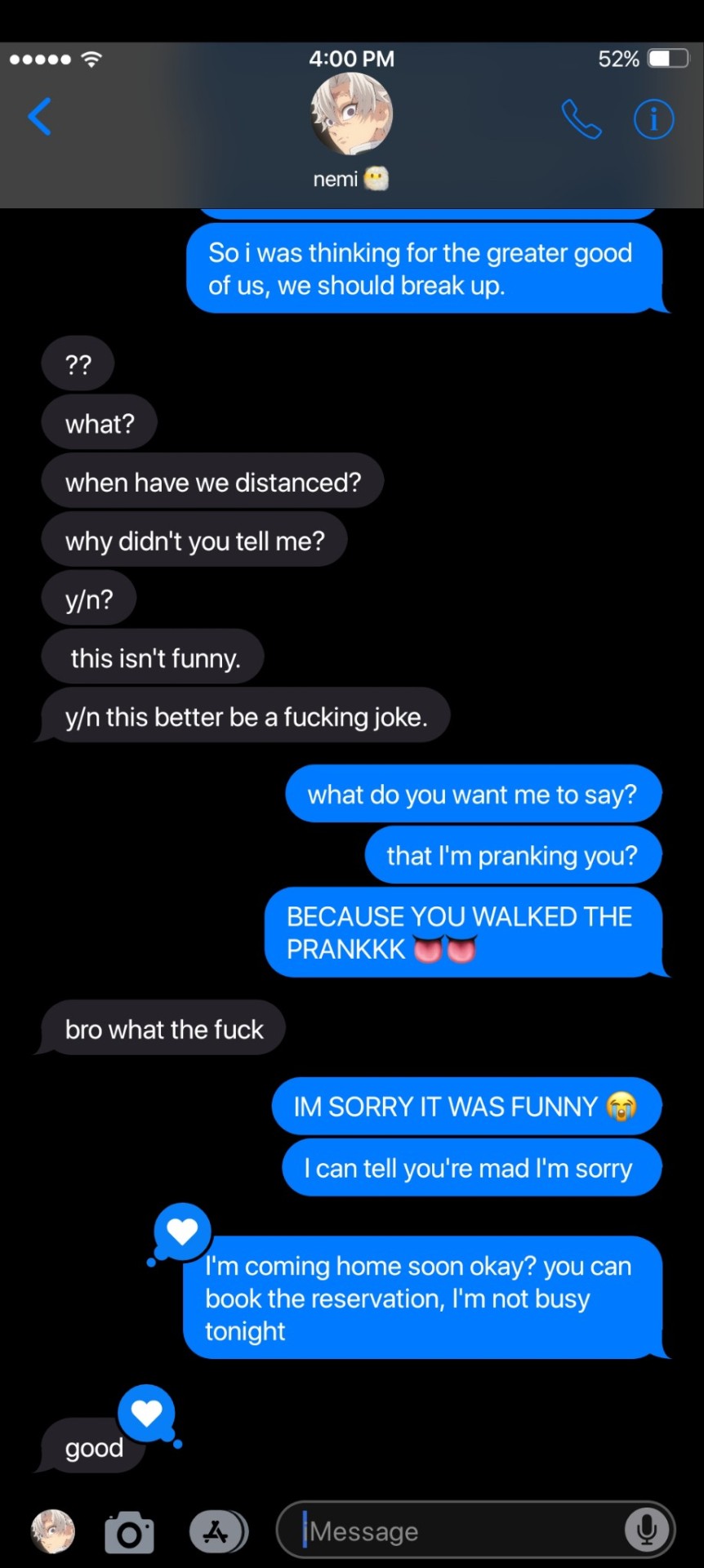The image size is (704, 1568).
Task: Focus the Message text field
Action: point(457,1531)
